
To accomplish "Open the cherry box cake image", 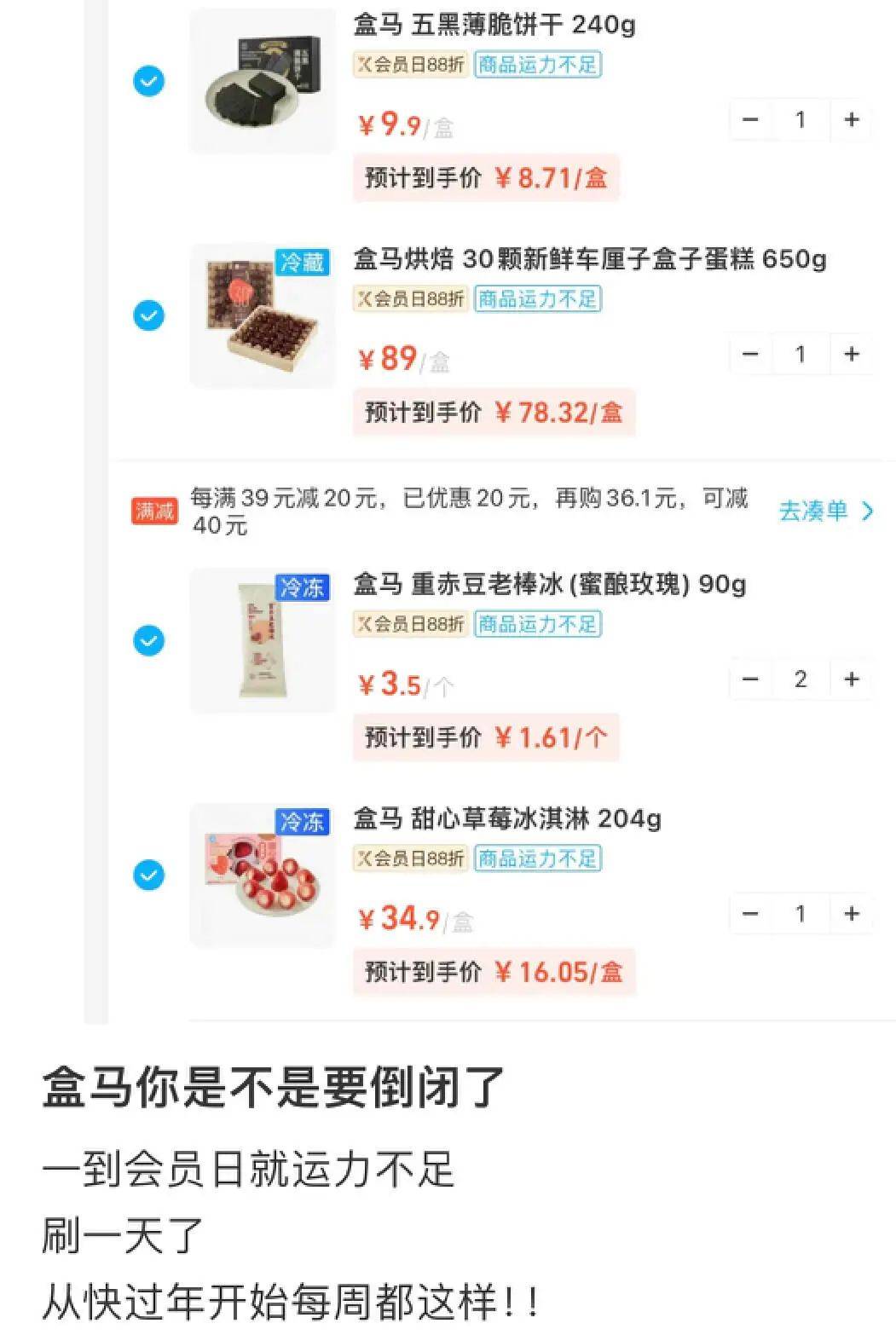I will click(262, 315).
